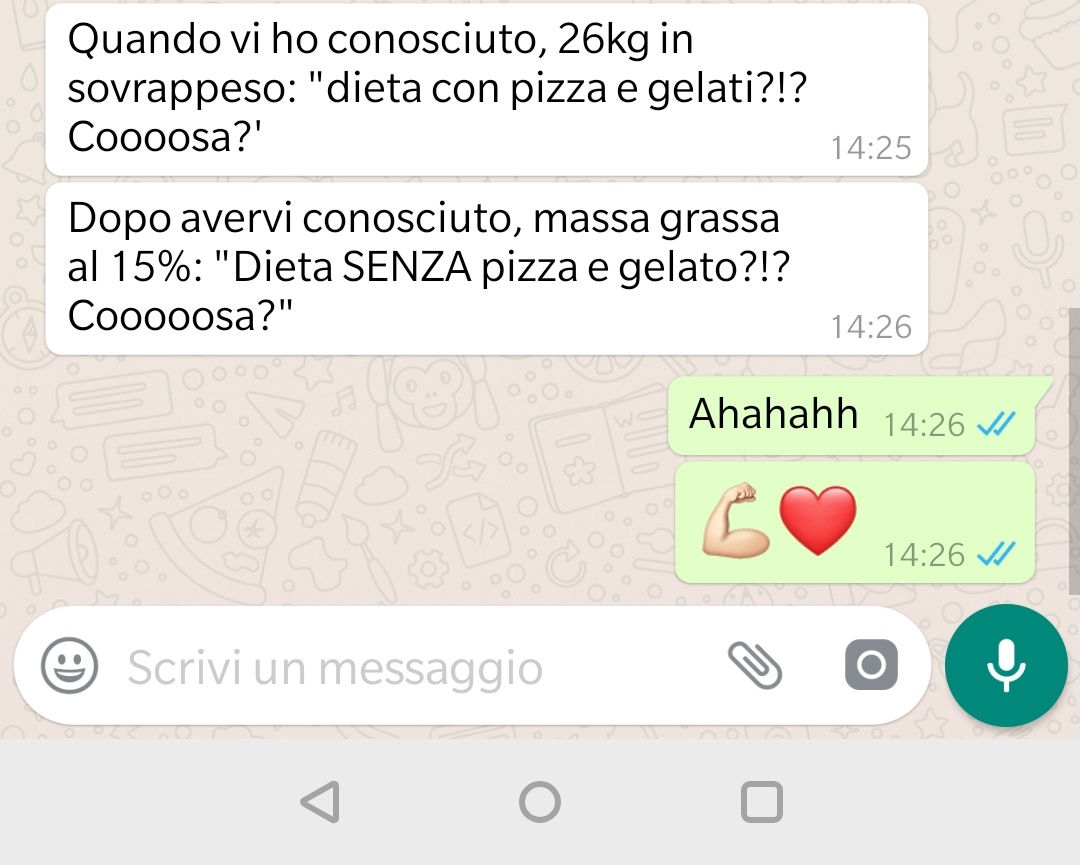Tap the 'Scrivi un messaggio' text field
The height and width of the screenshot is (865, 1080).
tap(400, 668)
